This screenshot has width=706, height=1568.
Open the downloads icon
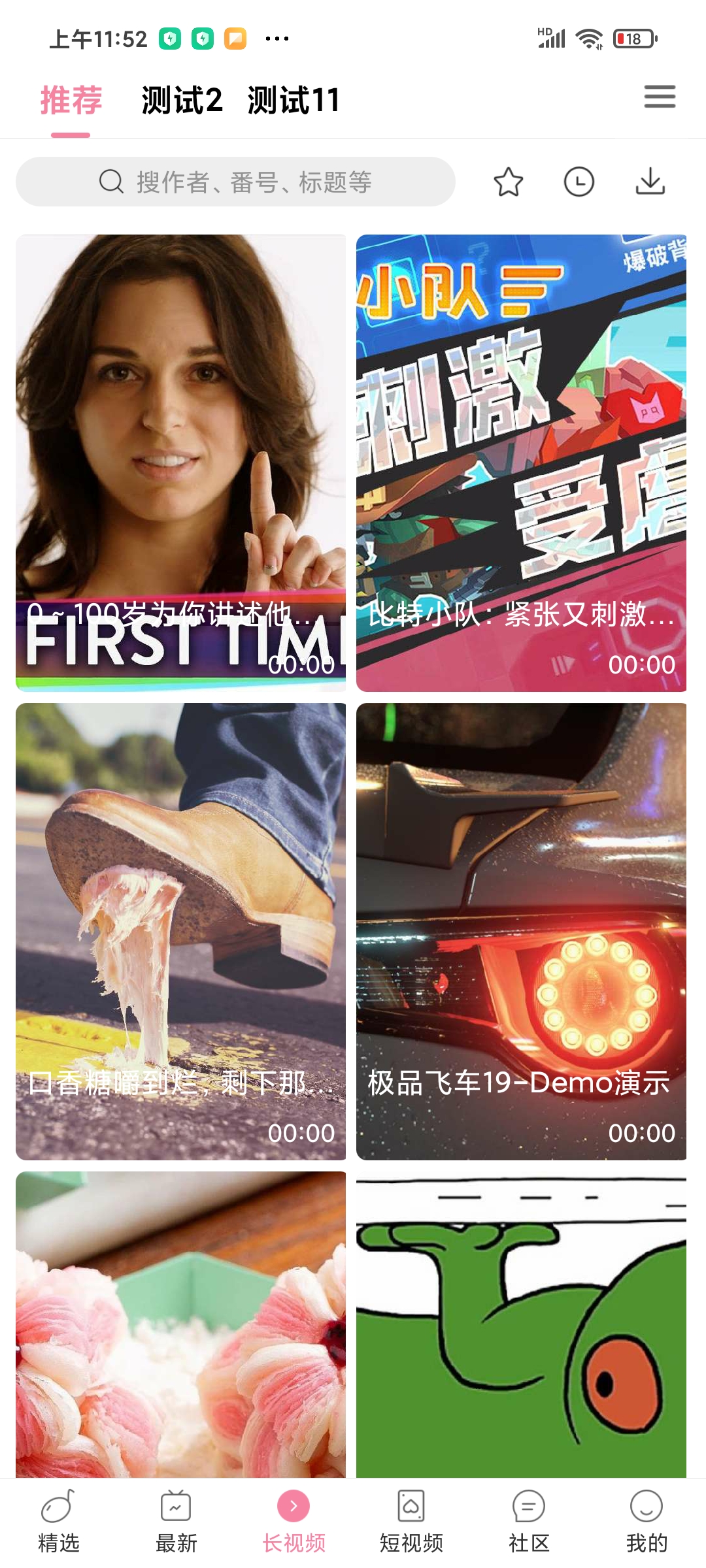pos(650,182)
